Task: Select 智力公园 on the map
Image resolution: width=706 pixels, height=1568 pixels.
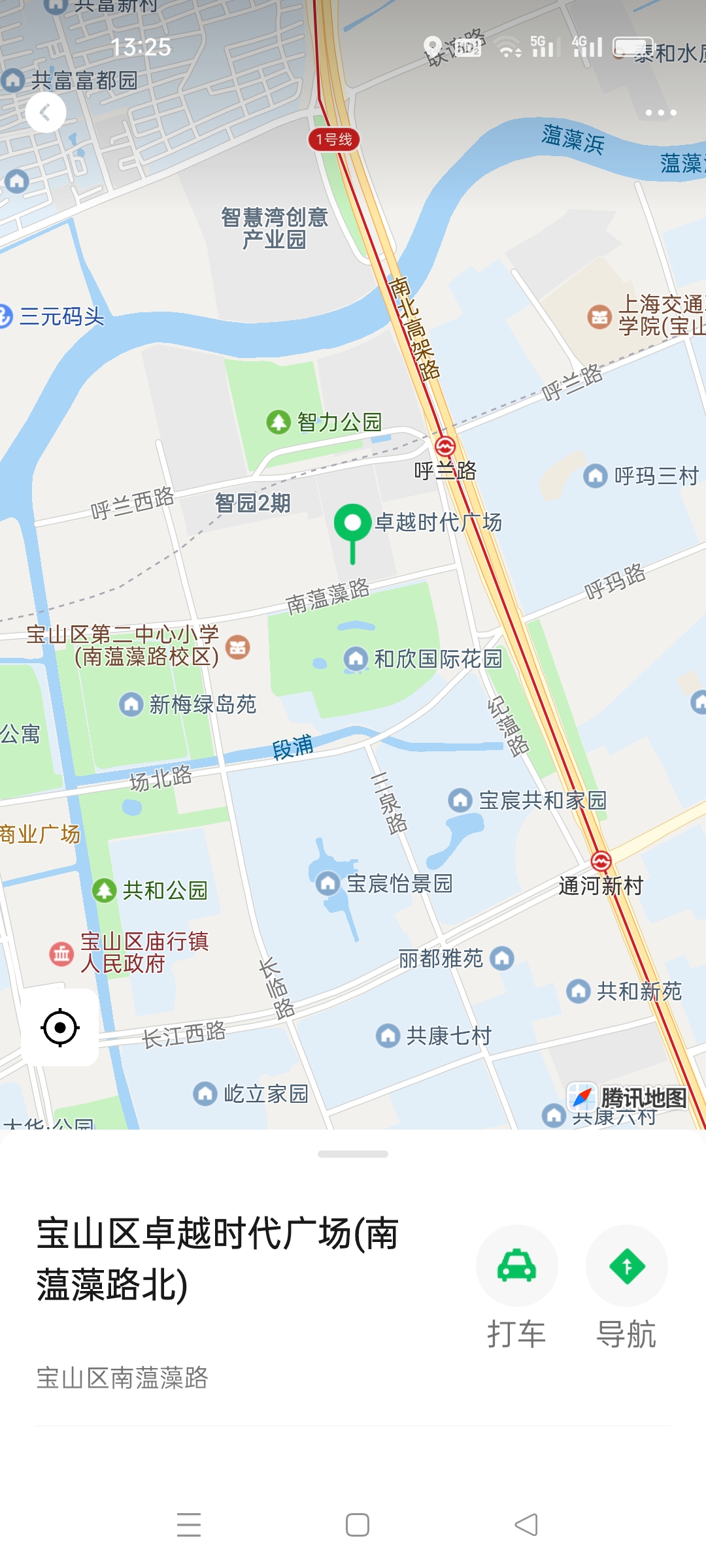Action: click(278, 422)
